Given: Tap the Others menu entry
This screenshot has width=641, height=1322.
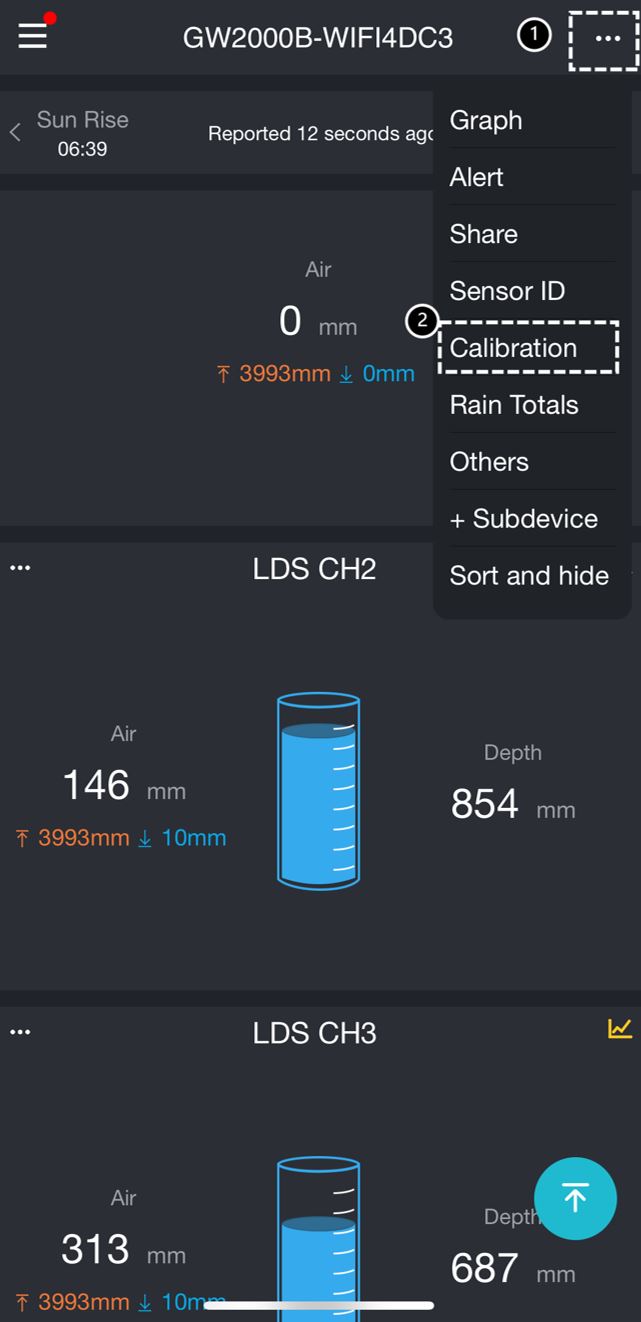Looking at the screenshot, I should (x=489, y=462).
